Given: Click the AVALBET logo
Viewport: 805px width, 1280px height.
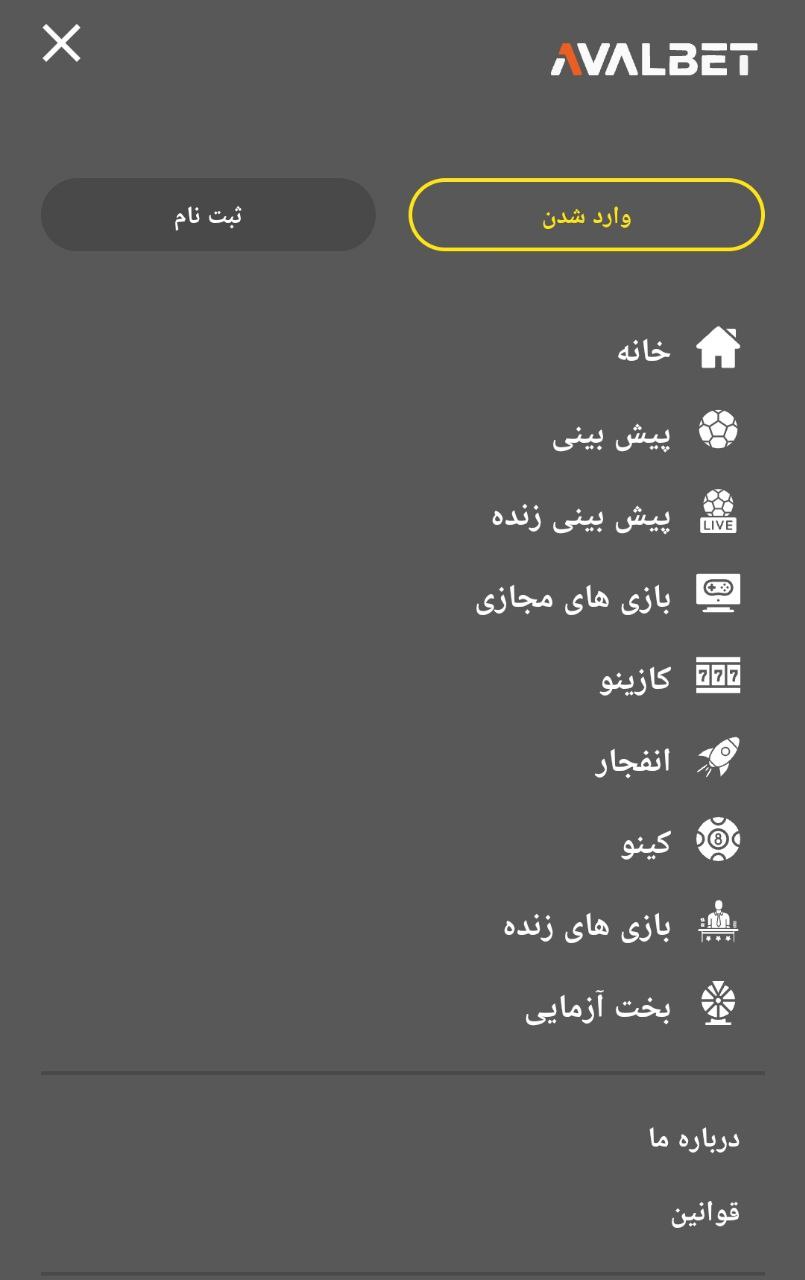Looking at the screenshot, I should (650, 60).
